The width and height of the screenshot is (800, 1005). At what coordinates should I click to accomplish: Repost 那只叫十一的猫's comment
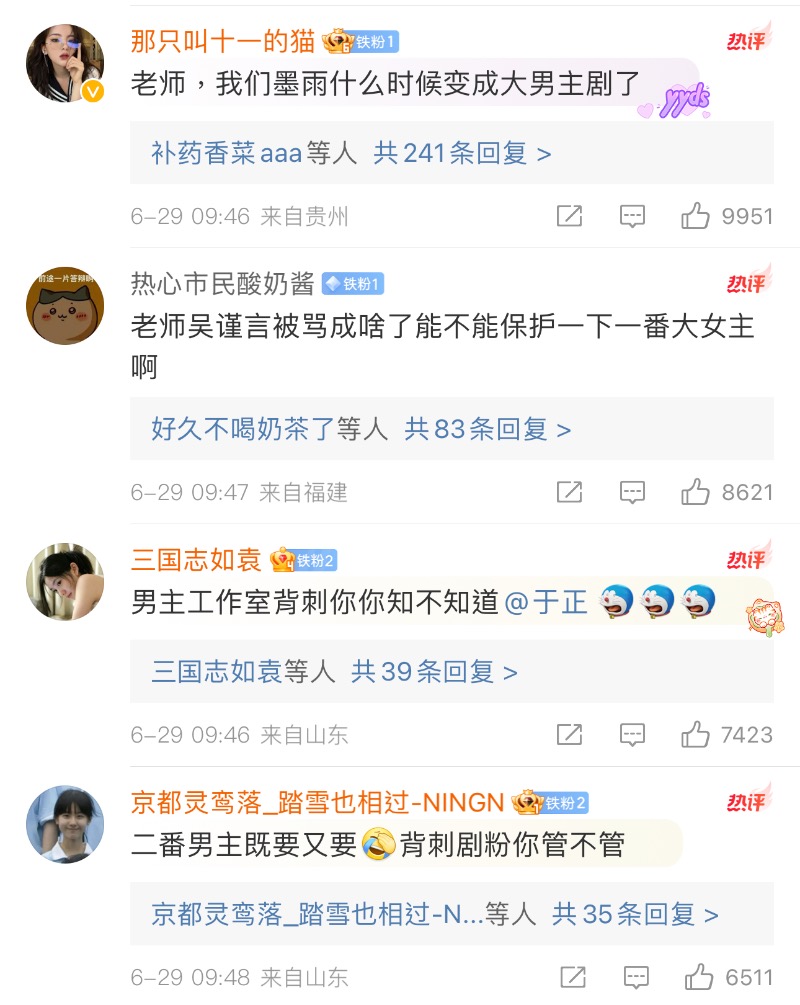point(569,216)
